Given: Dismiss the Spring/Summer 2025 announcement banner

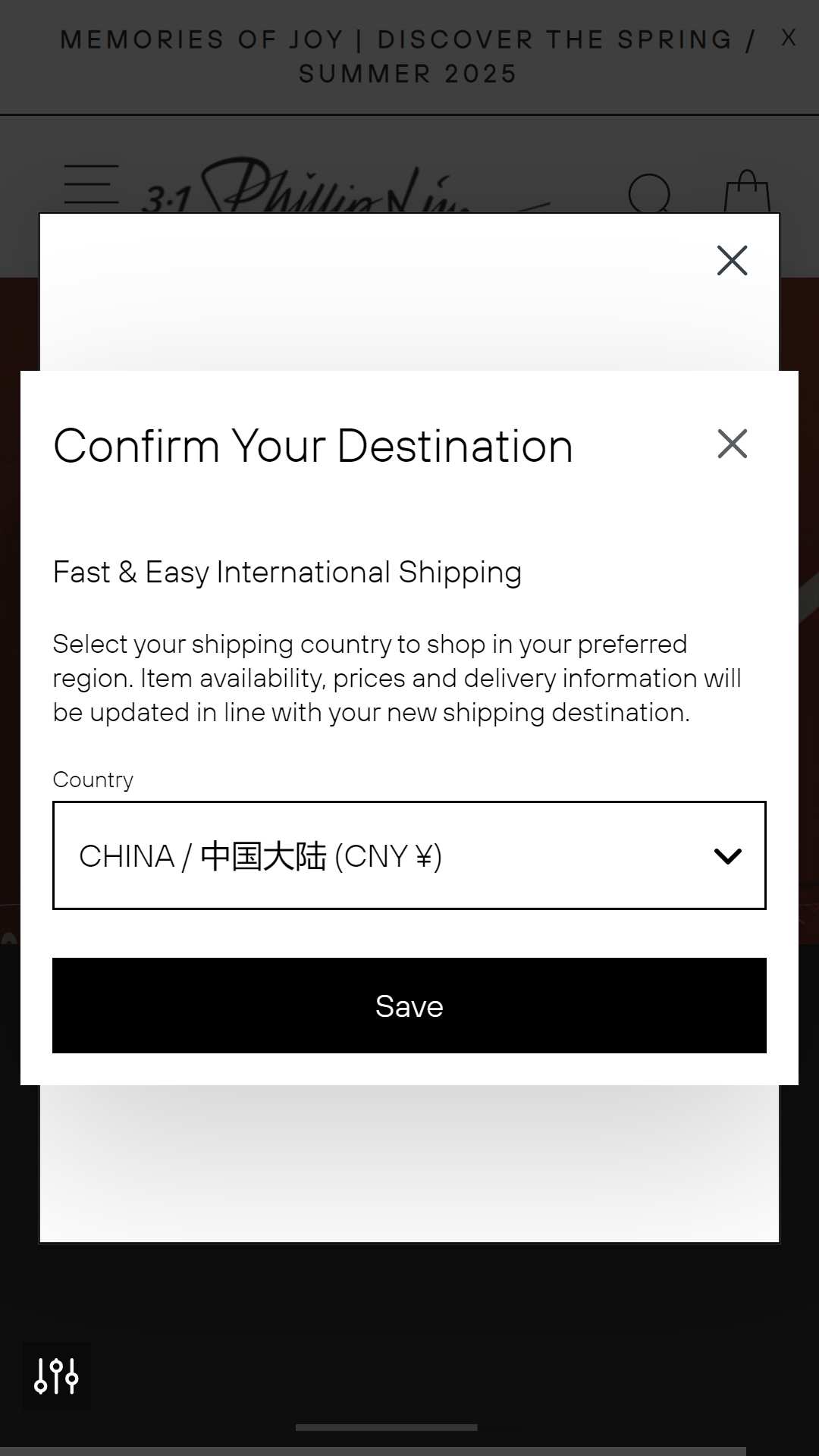Looking at the screenshot, I should tap(789, 38).
